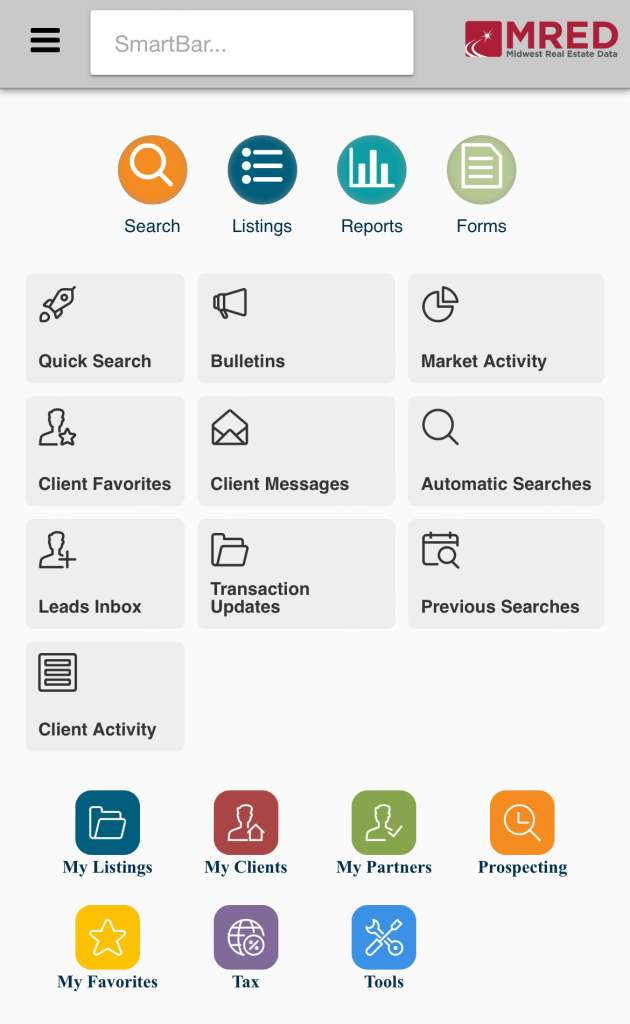Check Client Favorites
The width and height of the screenshot is (630, 1024).
105,451
